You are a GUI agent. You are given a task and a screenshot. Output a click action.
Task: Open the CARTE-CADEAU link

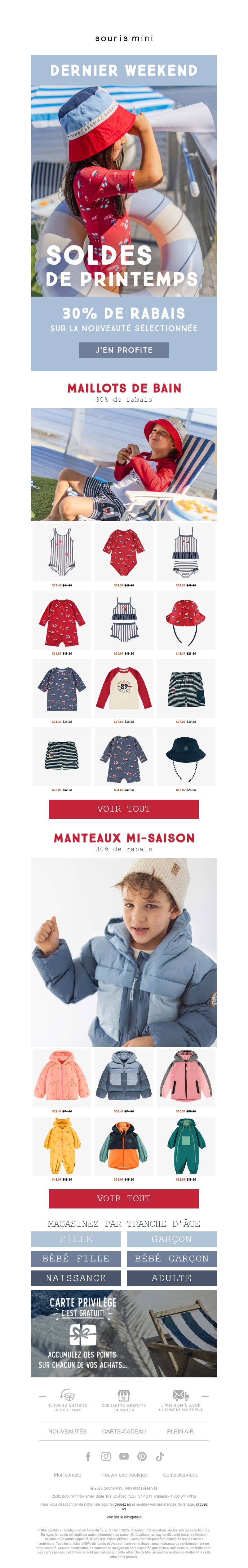coord(124,1431)
